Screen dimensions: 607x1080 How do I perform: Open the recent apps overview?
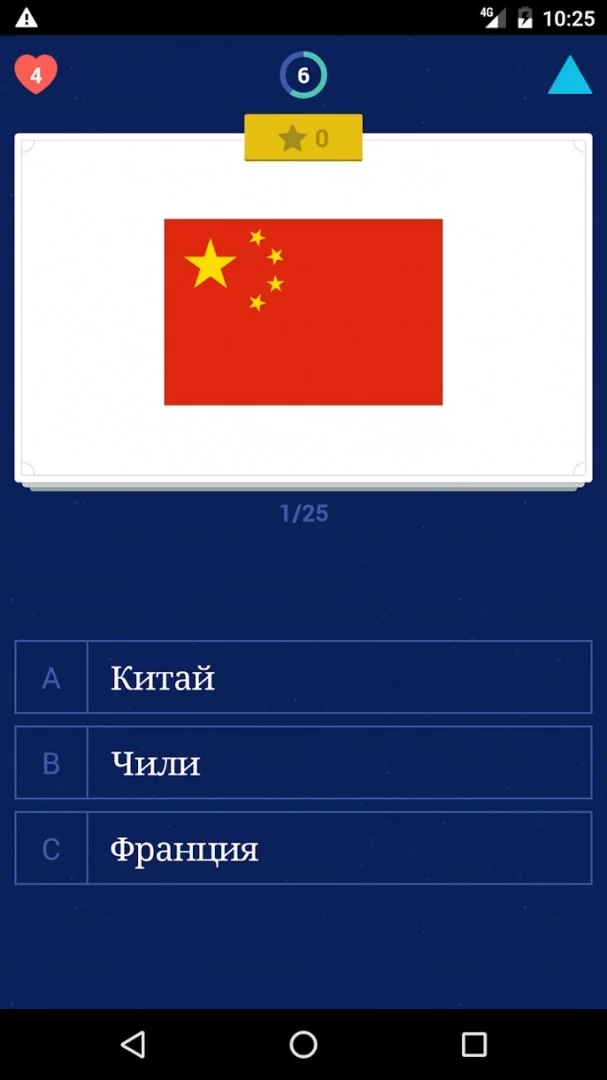click(474, 1045)
